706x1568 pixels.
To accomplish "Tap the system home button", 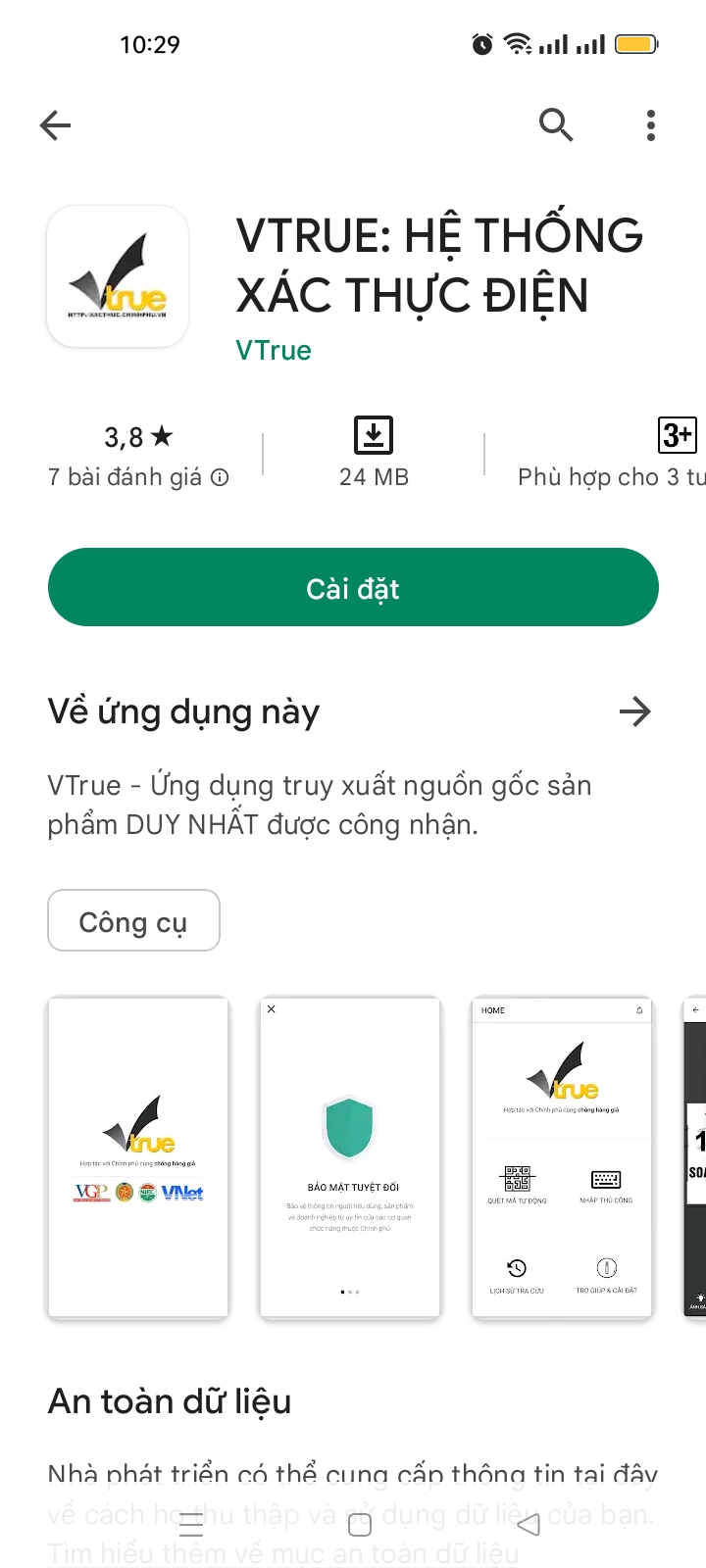I will [360, 1525].
